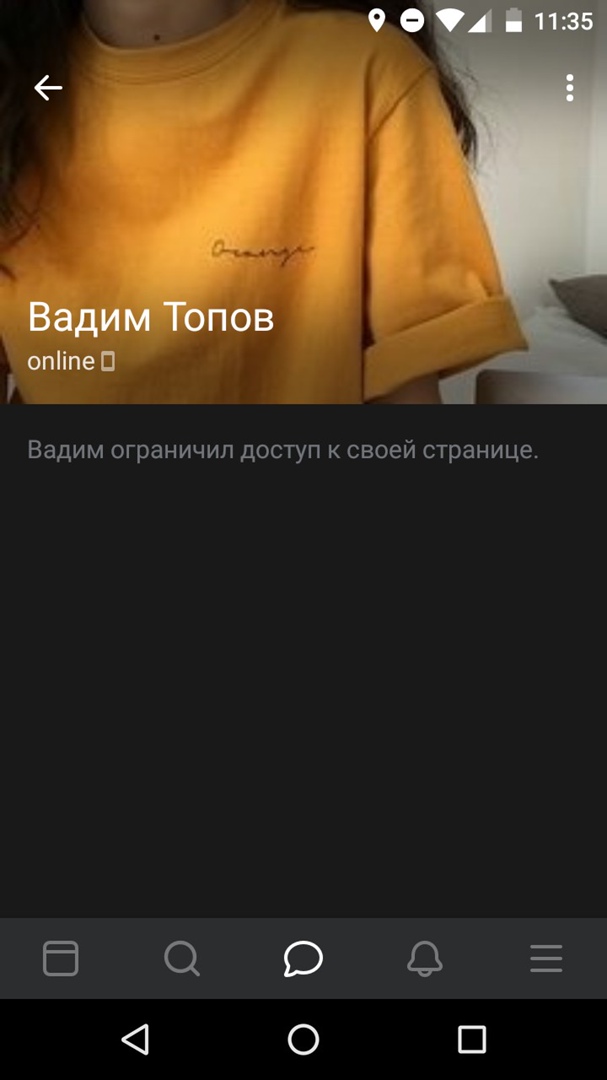Switch to the messages tab
This screenshot has width=607, height=1080.
coord(303,958)
